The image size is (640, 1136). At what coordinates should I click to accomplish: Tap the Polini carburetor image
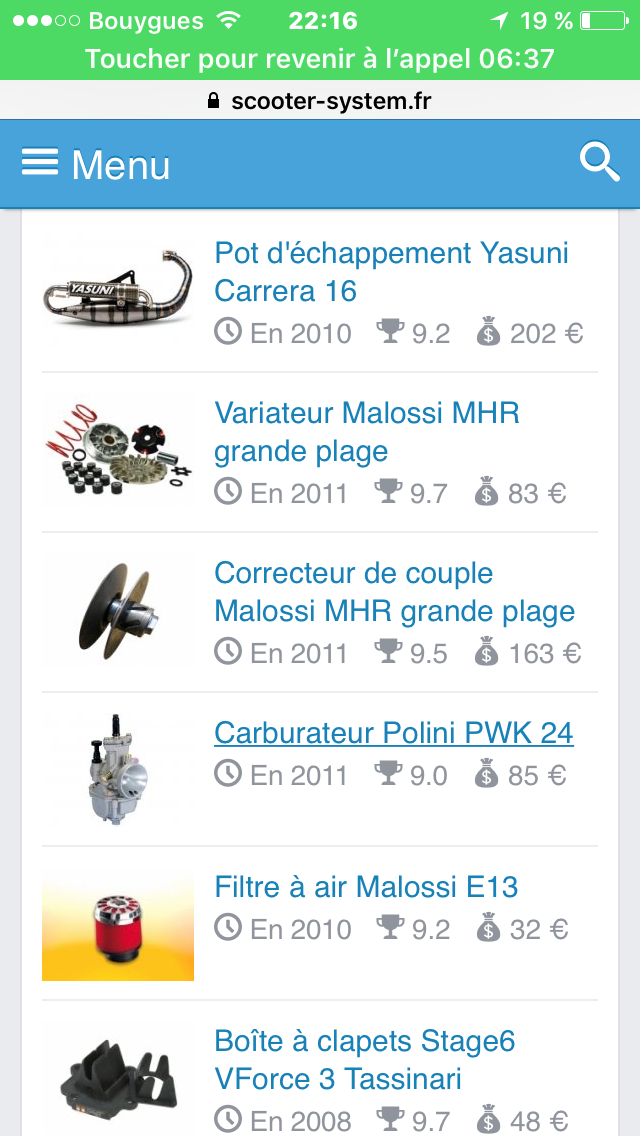click(118, 770)
